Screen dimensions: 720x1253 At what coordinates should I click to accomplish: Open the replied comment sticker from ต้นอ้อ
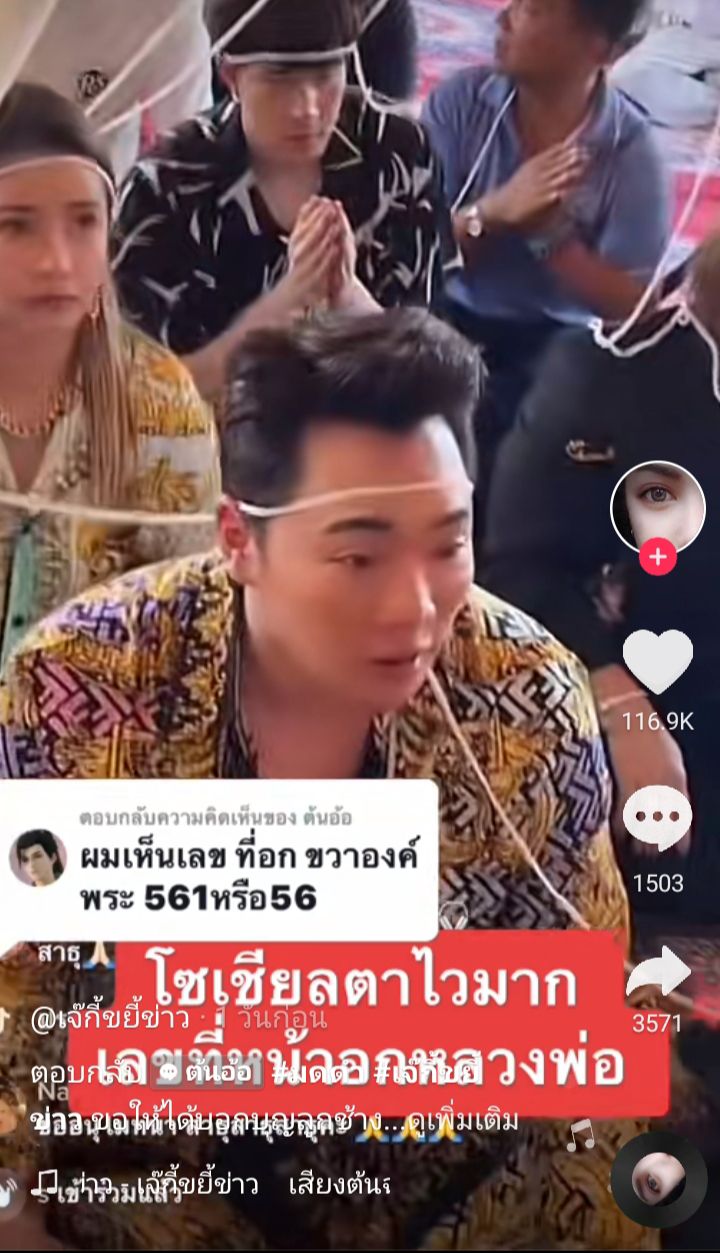click(220, 860)
